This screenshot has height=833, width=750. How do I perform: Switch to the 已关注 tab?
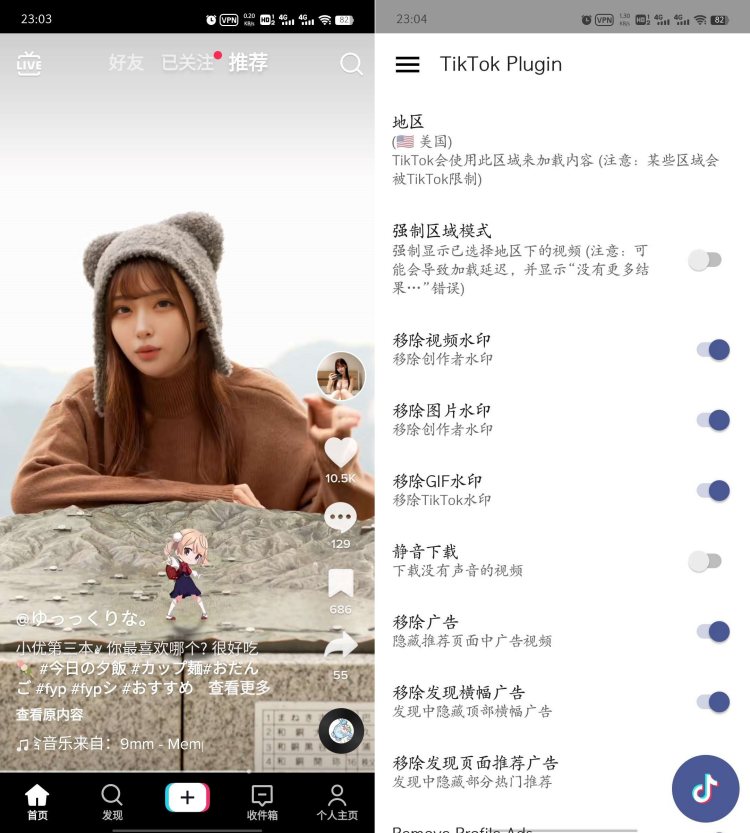(187, 62)
